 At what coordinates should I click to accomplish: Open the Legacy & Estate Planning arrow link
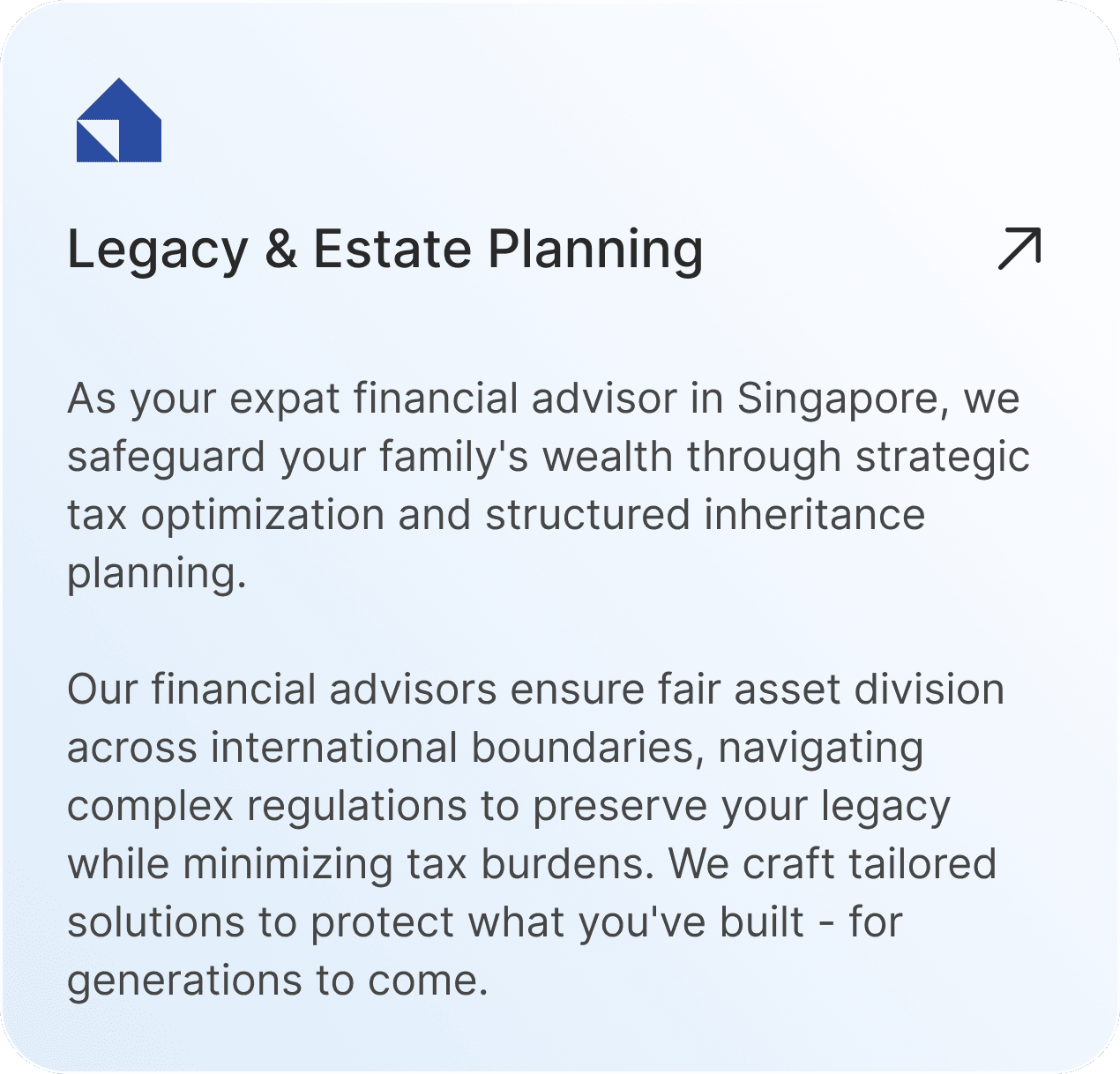click(x=1019, y=248)
